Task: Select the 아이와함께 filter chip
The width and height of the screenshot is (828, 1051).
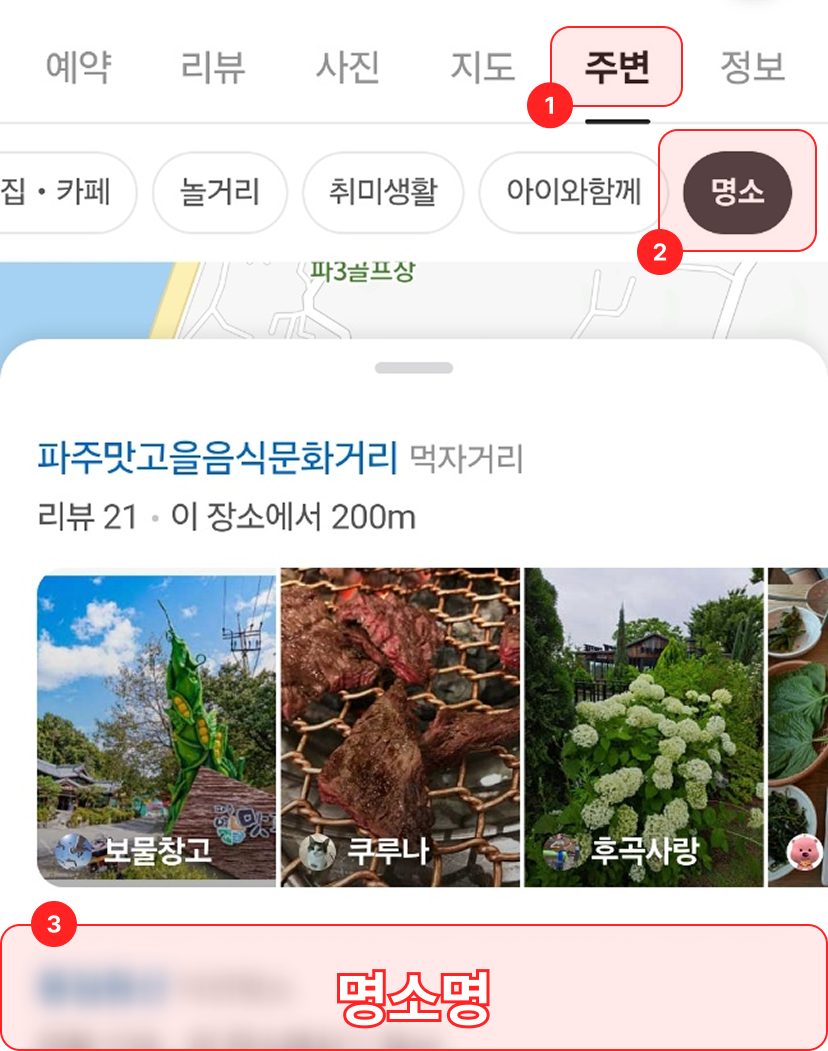Action: pyautogui.click(x=573, y=192)
